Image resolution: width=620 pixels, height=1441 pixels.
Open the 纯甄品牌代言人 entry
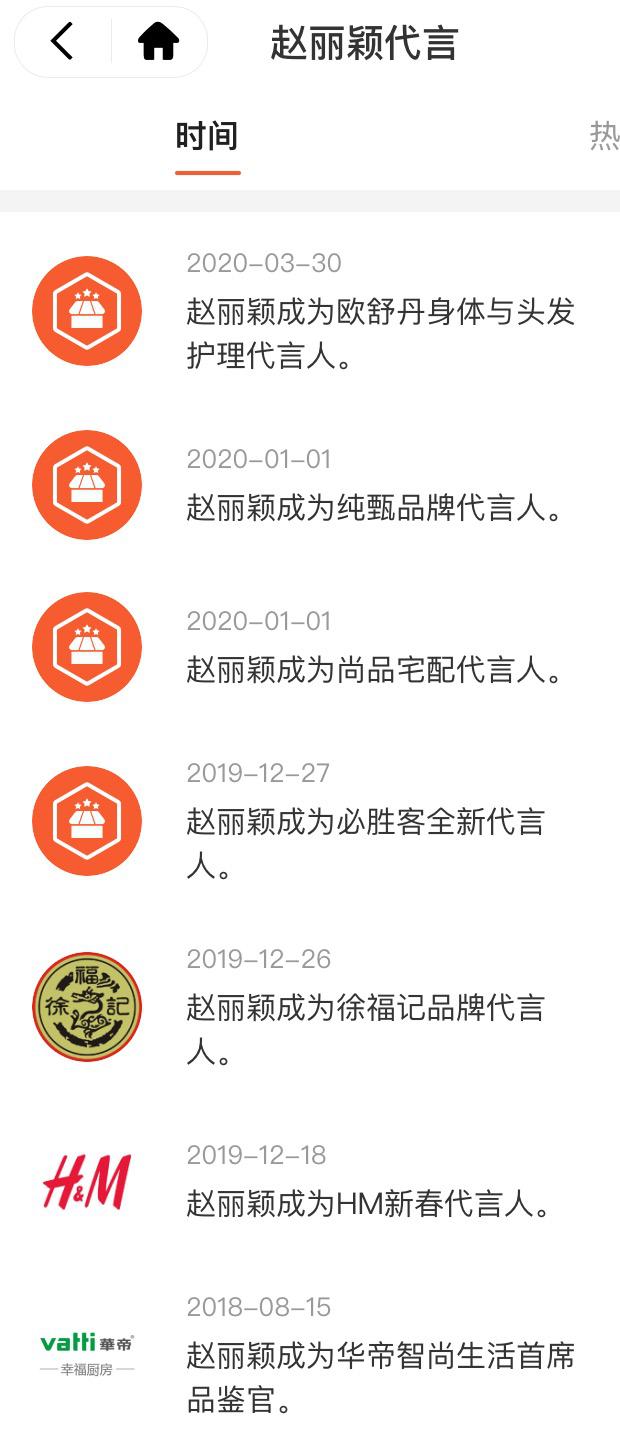[375, 508]
